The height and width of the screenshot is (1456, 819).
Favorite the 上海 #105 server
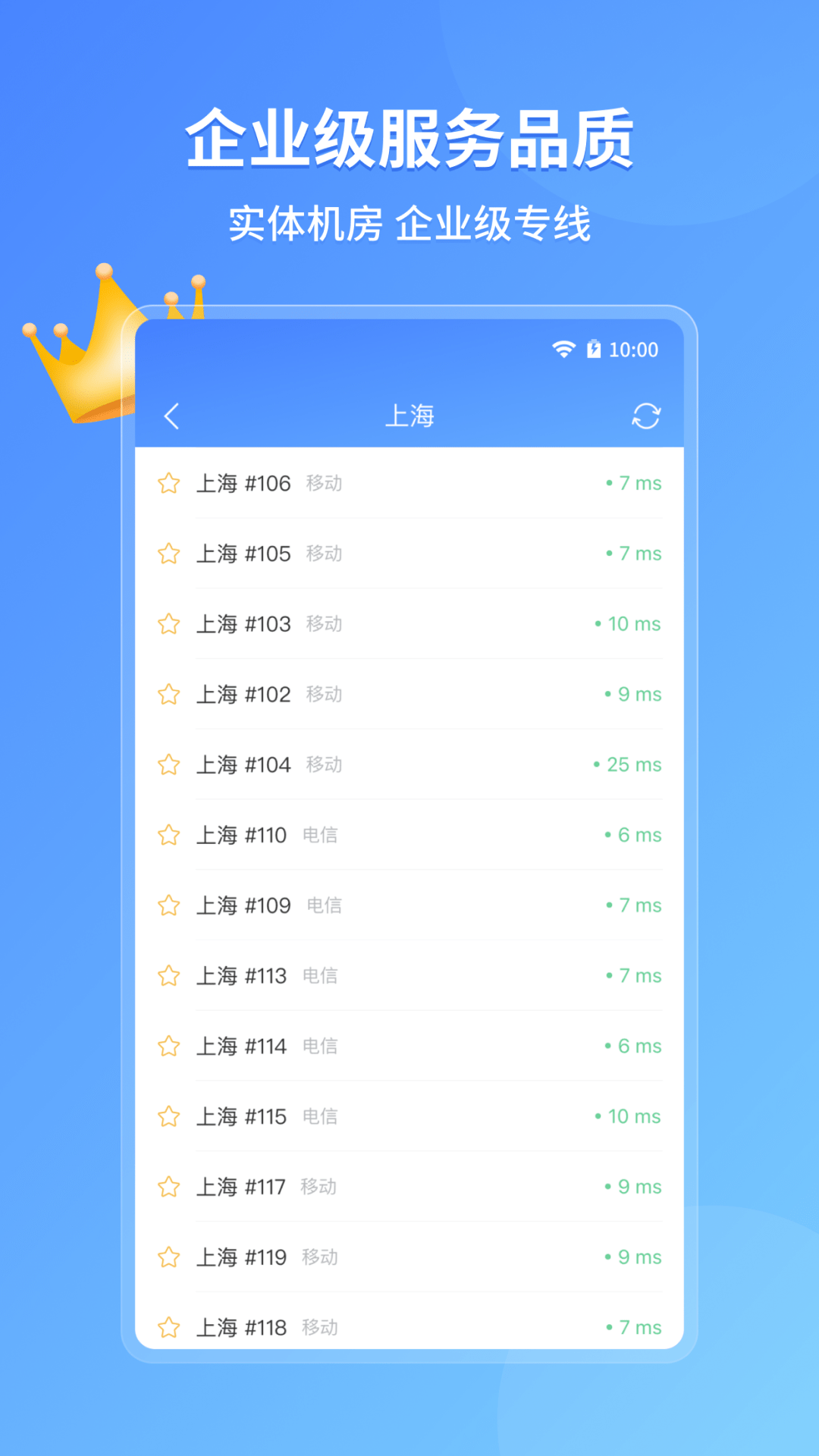168,554
